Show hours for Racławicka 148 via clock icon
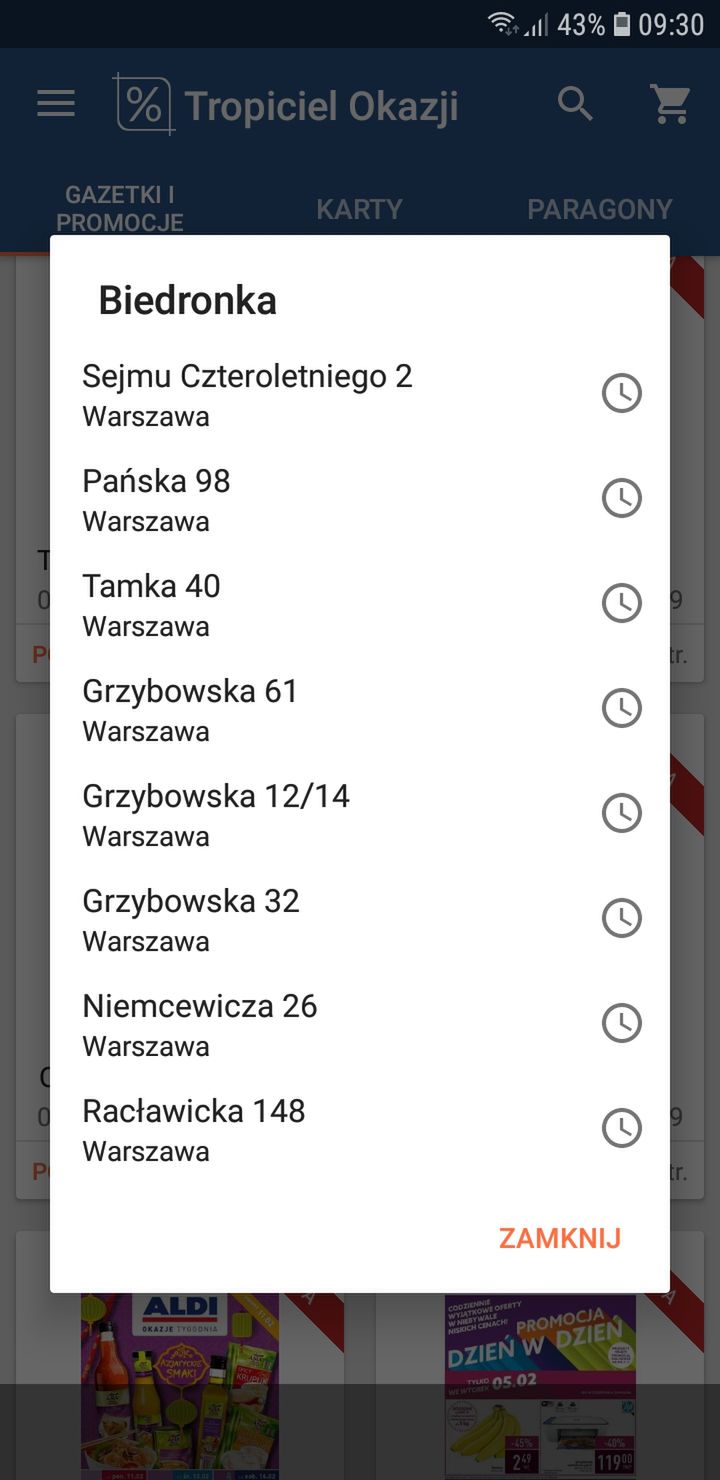The height and width of the screenshot is (1480, 720). pyautogui.click(x=621, y=1128)
